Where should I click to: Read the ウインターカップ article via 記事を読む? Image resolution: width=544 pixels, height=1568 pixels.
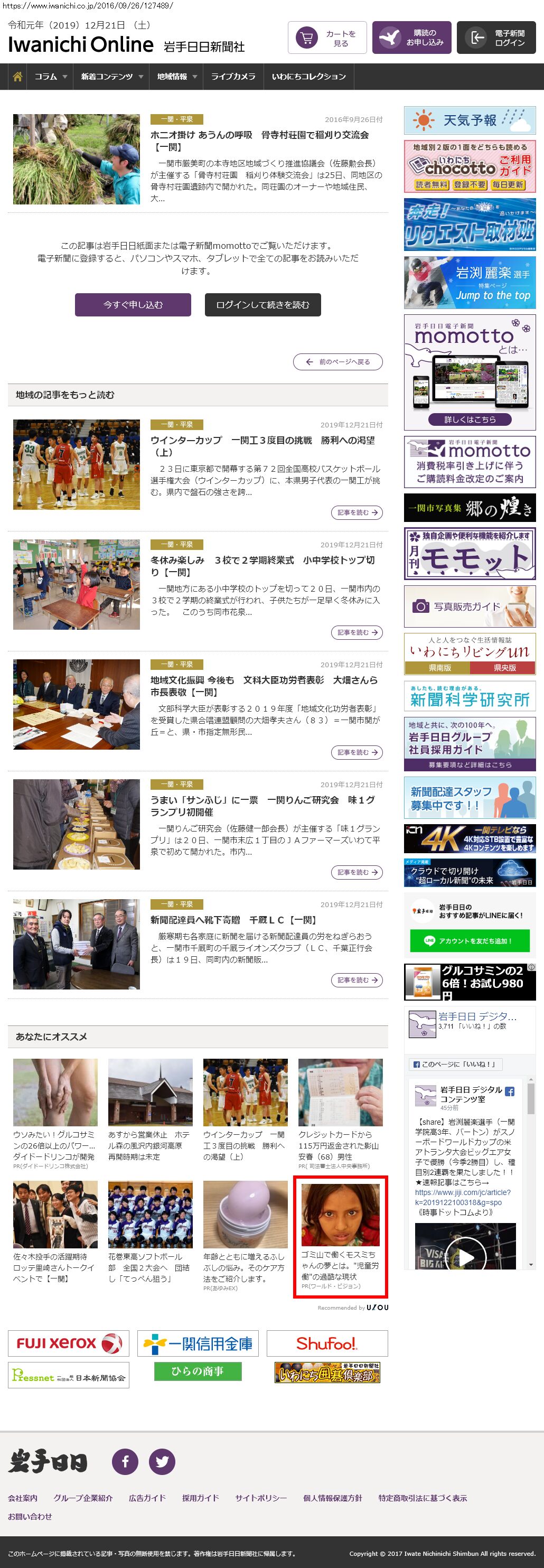click(x=357, y=512)
